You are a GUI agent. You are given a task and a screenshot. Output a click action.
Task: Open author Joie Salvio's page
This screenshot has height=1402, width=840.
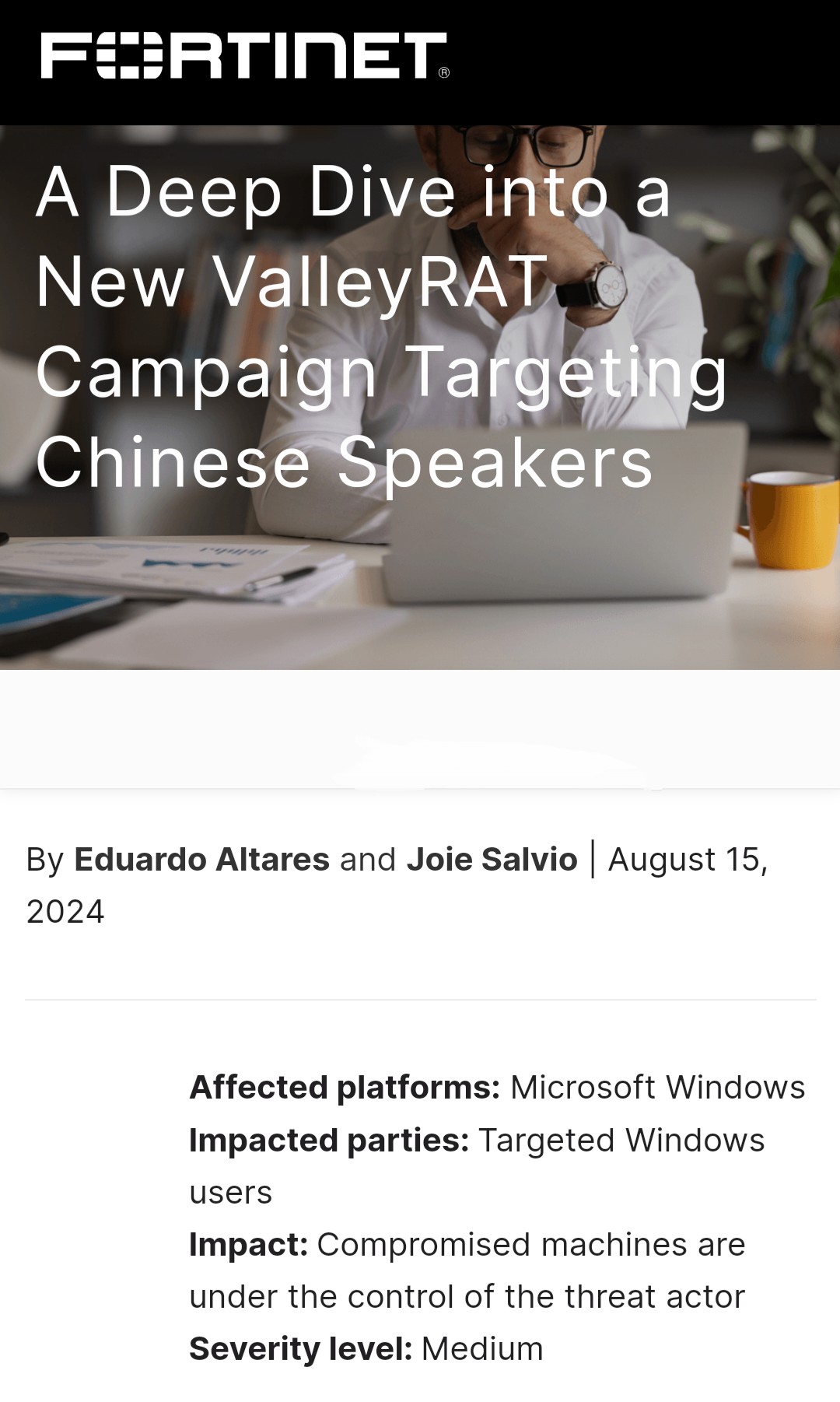pos(492,860)
